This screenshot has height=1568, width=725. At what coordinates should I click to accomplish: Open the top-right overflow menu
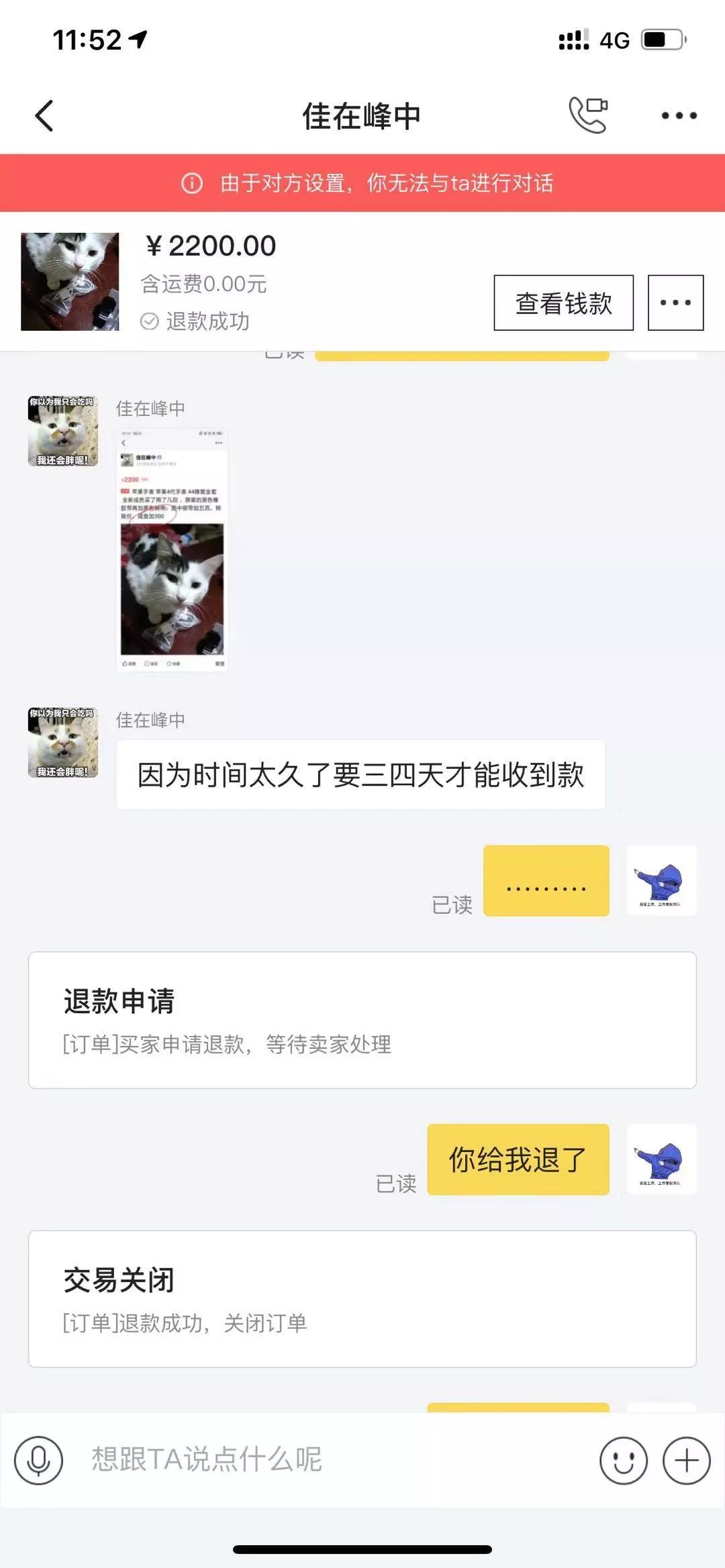679,115
